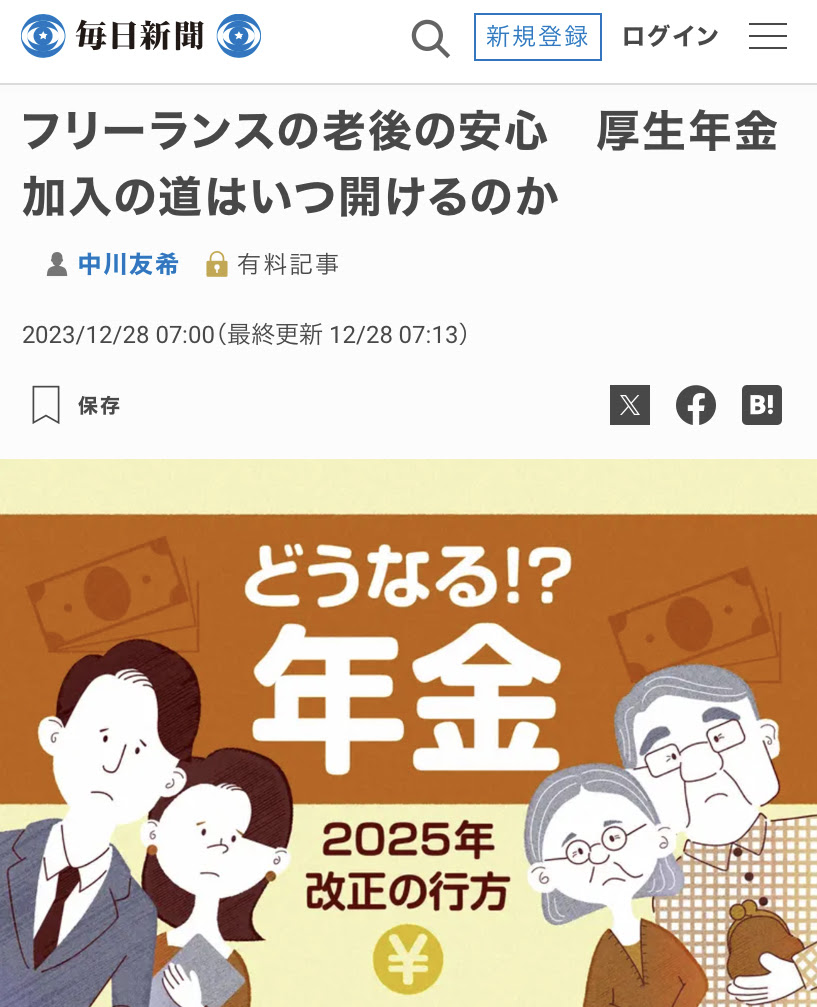
Task: Open the hamburger menu
Action: pyautogui.click(x=768, y=37)
